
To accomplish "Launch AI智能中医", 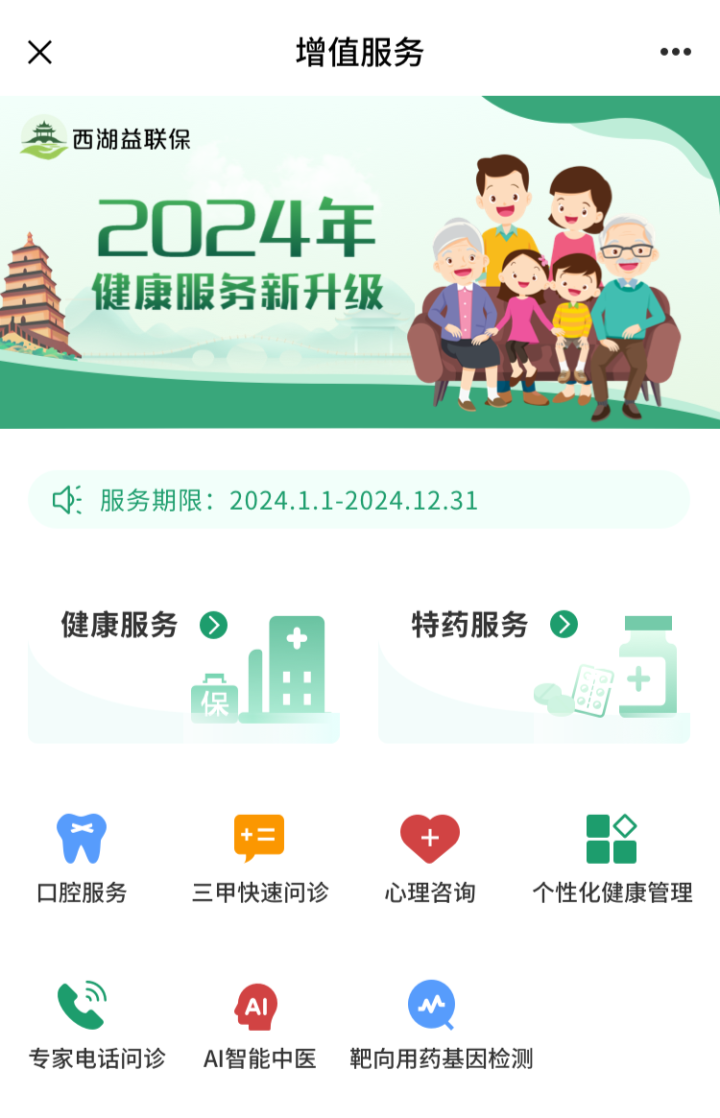I will pyautogui.click(x=258, y=1025).
